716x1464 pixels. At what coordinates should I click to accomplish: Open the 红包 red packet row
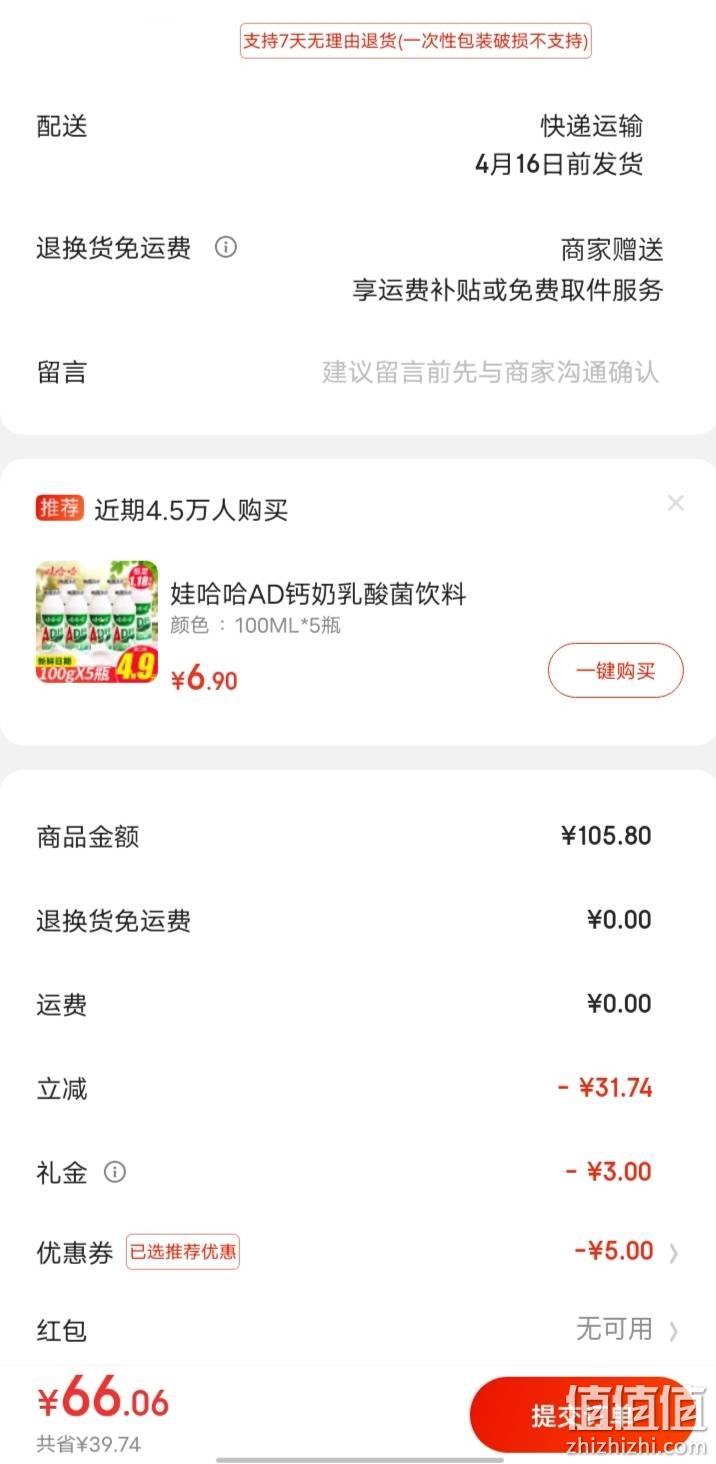click(x=358, y=1330)
